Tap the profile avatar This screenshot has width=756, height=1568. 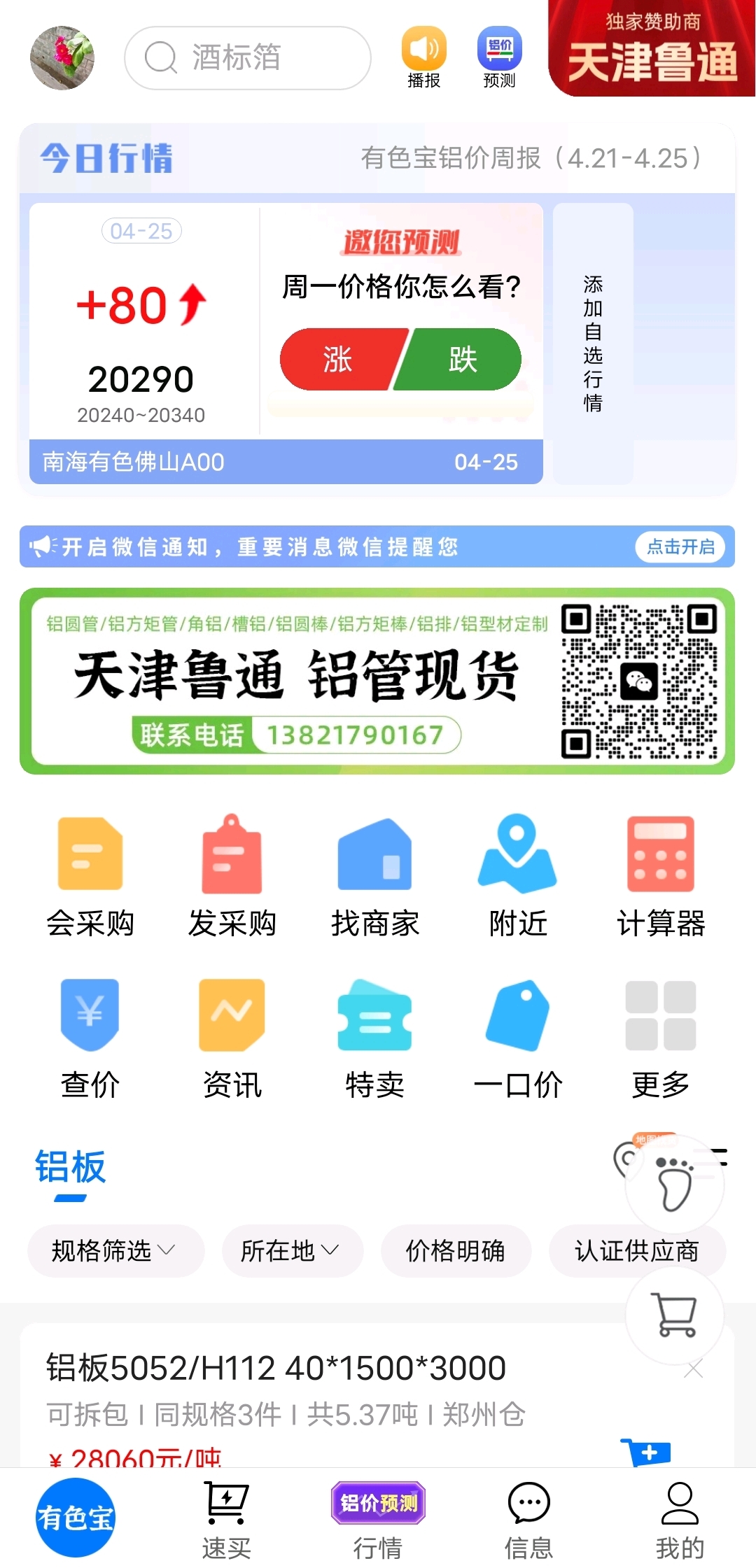[x=62, y=58]
